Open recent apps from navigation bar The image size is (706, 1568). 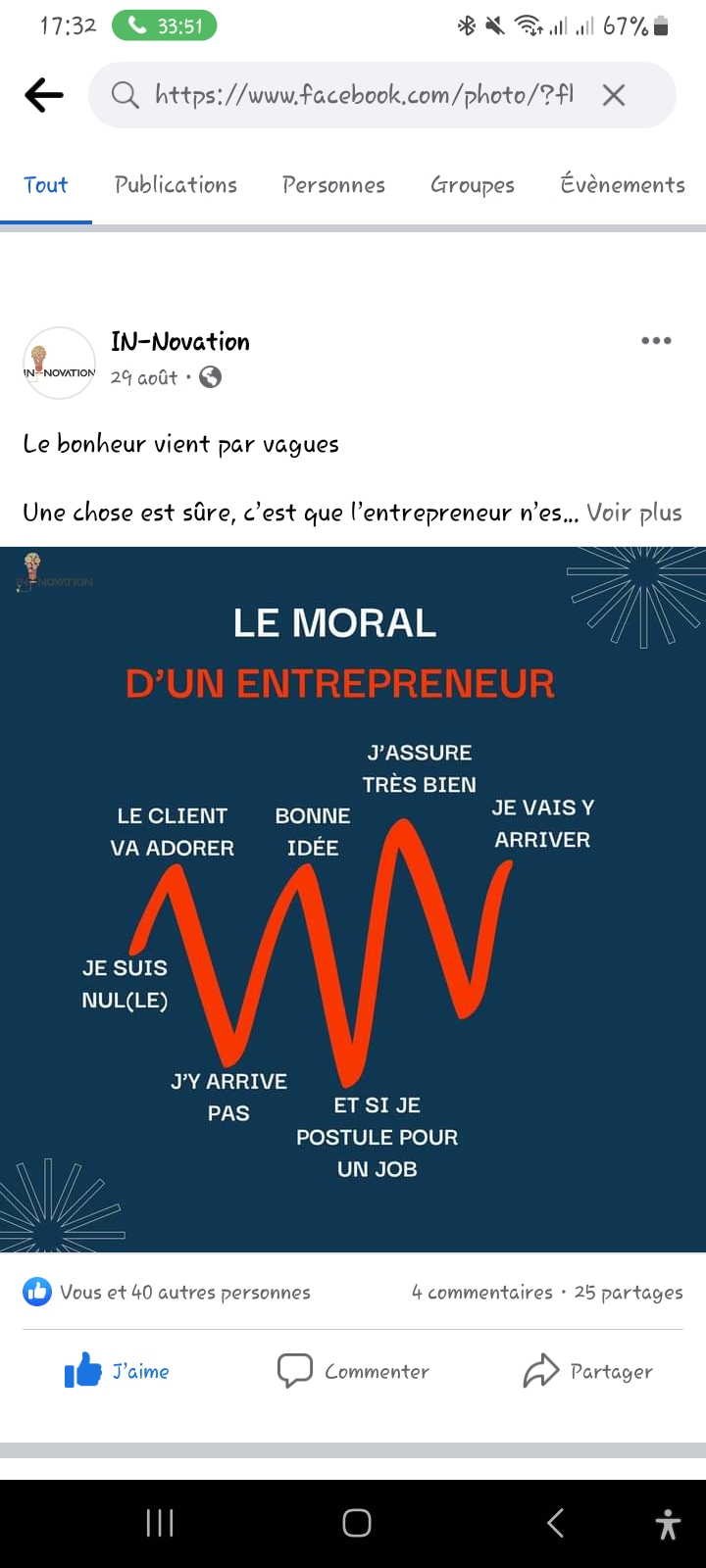click(160, 1523)
